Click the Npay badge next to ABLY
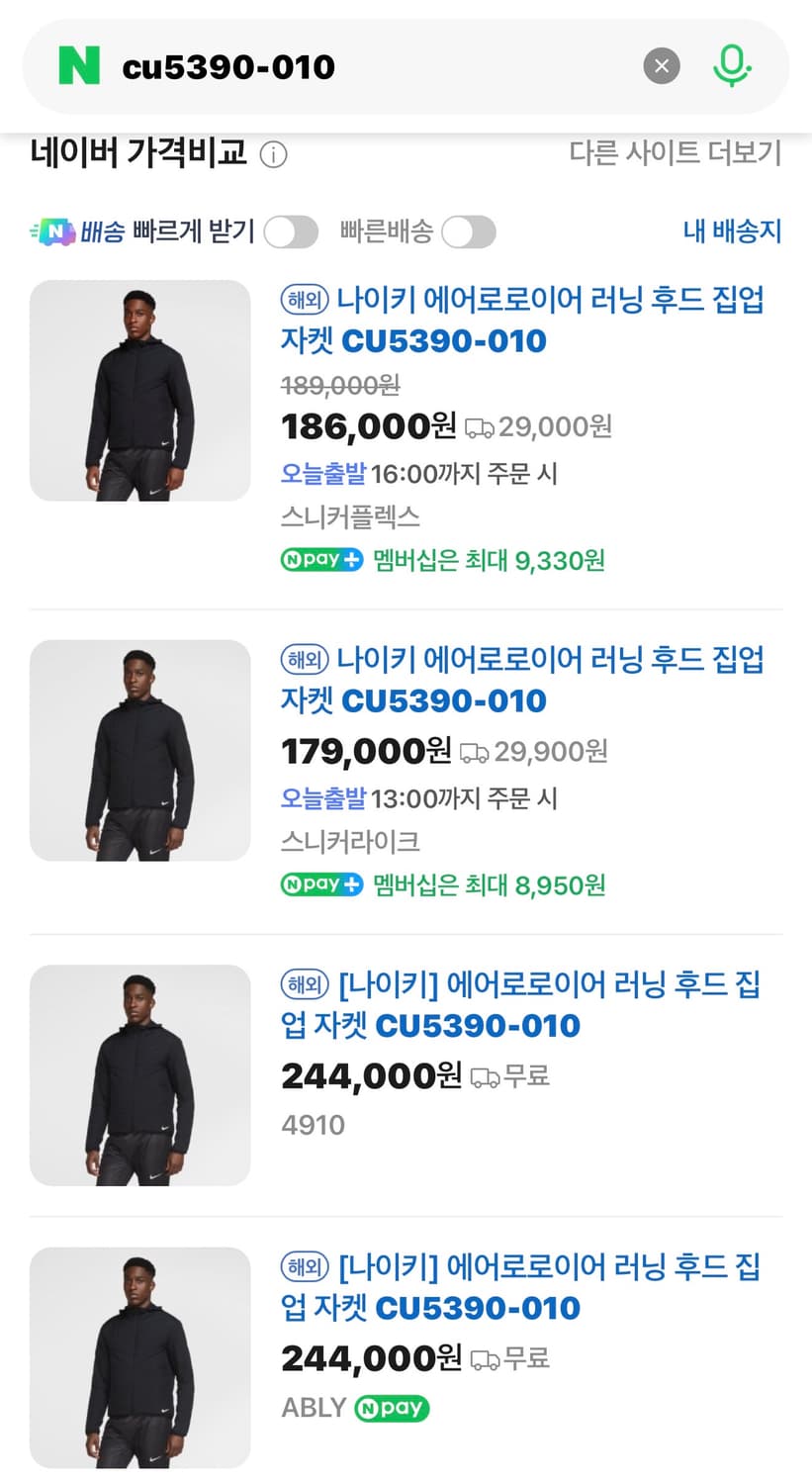 point(391,1408)
